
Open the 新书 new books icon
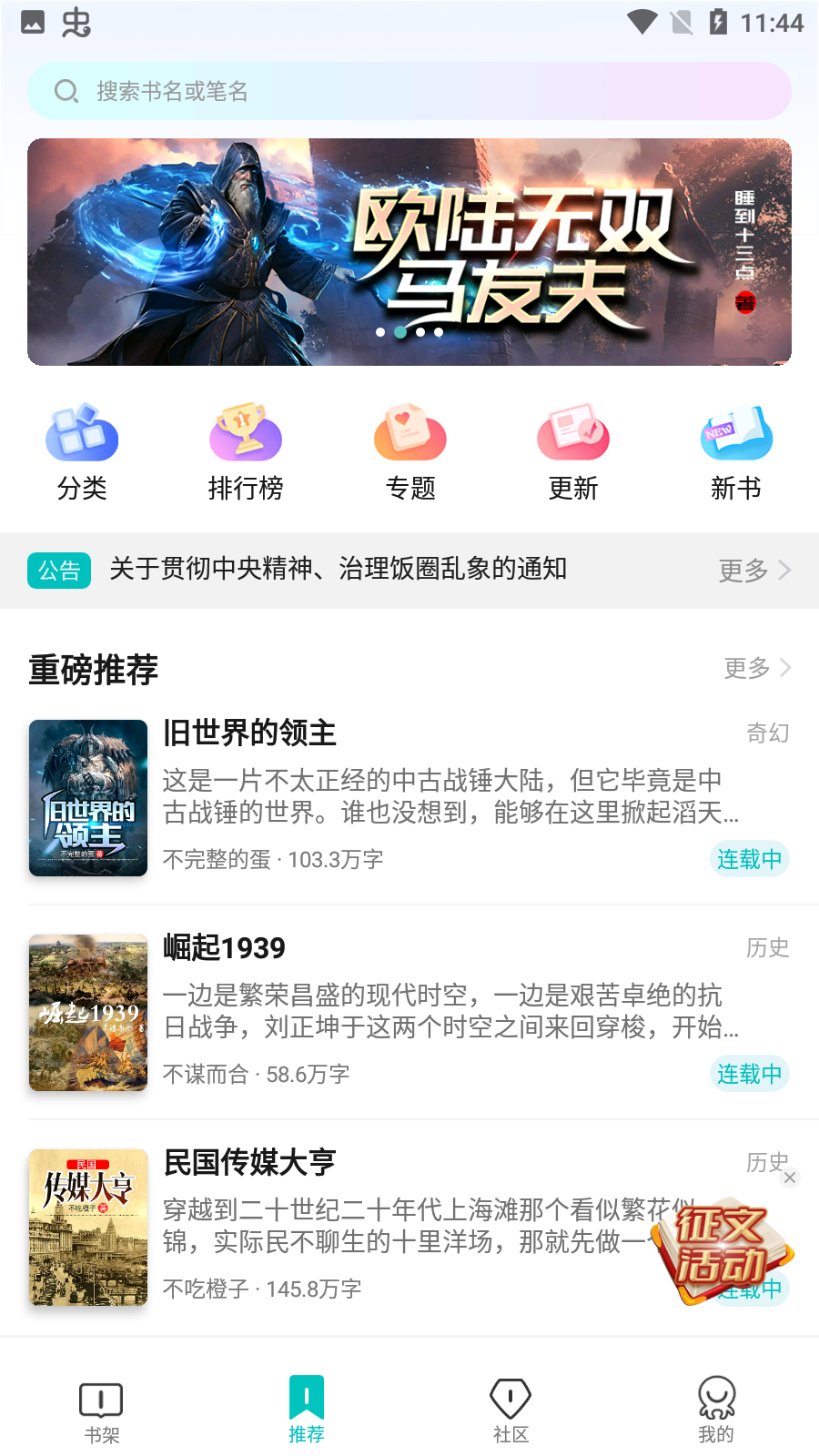coord(736,436)
